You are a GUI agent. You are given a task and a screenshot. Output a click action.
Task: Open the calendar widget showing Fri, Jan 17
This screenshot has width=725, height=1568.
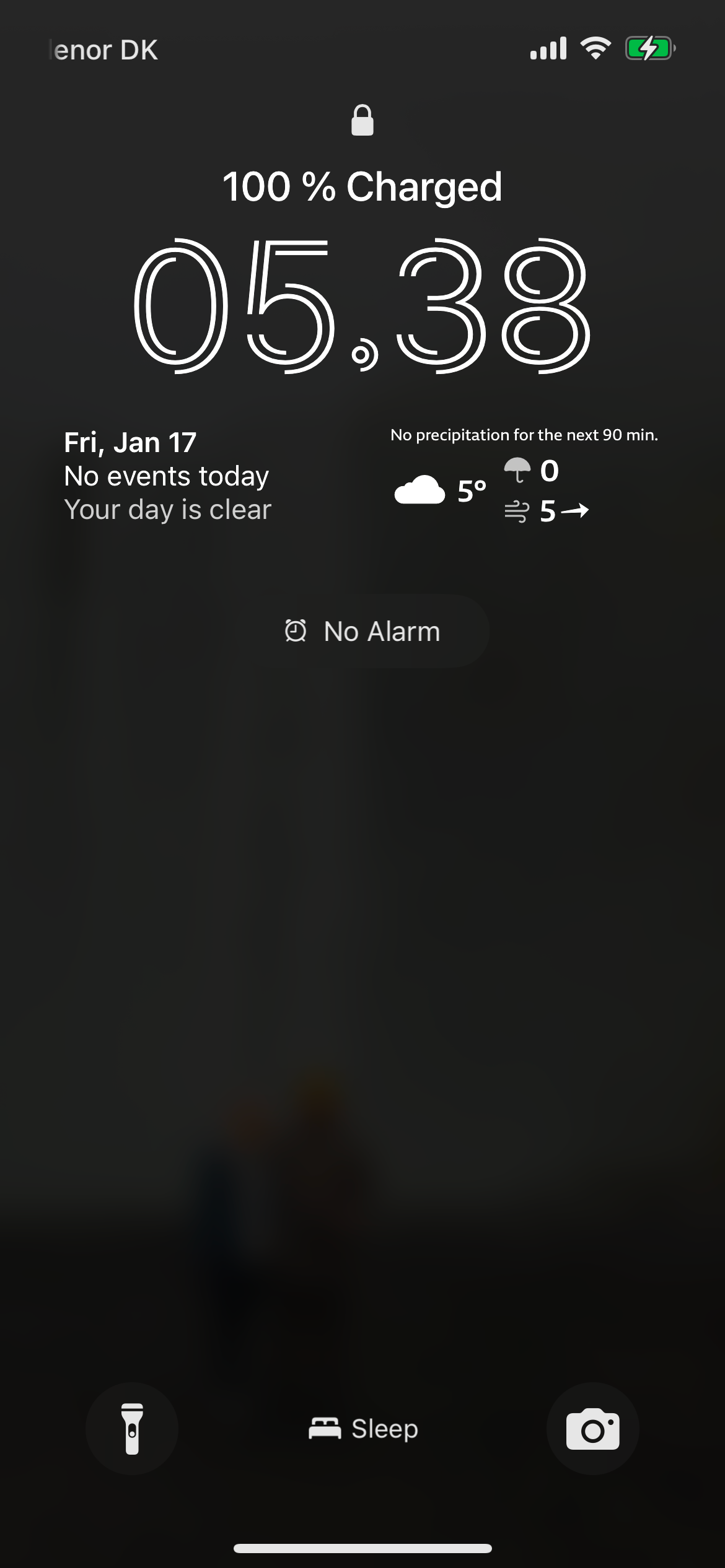(167, 476)
